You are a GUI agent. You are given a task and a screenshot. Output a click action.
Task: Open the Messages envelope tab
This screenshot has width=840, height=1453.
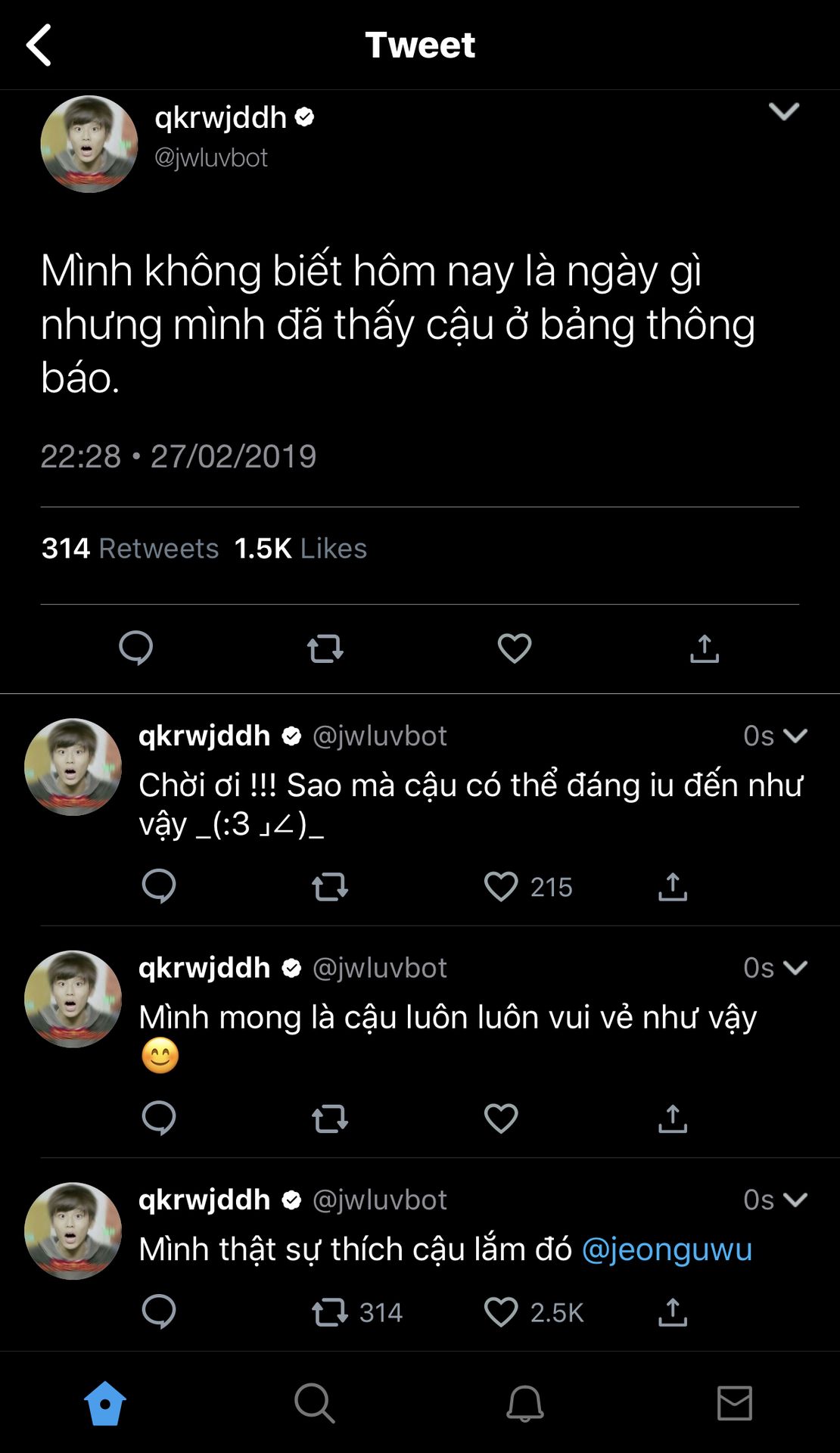(735, 1404)
